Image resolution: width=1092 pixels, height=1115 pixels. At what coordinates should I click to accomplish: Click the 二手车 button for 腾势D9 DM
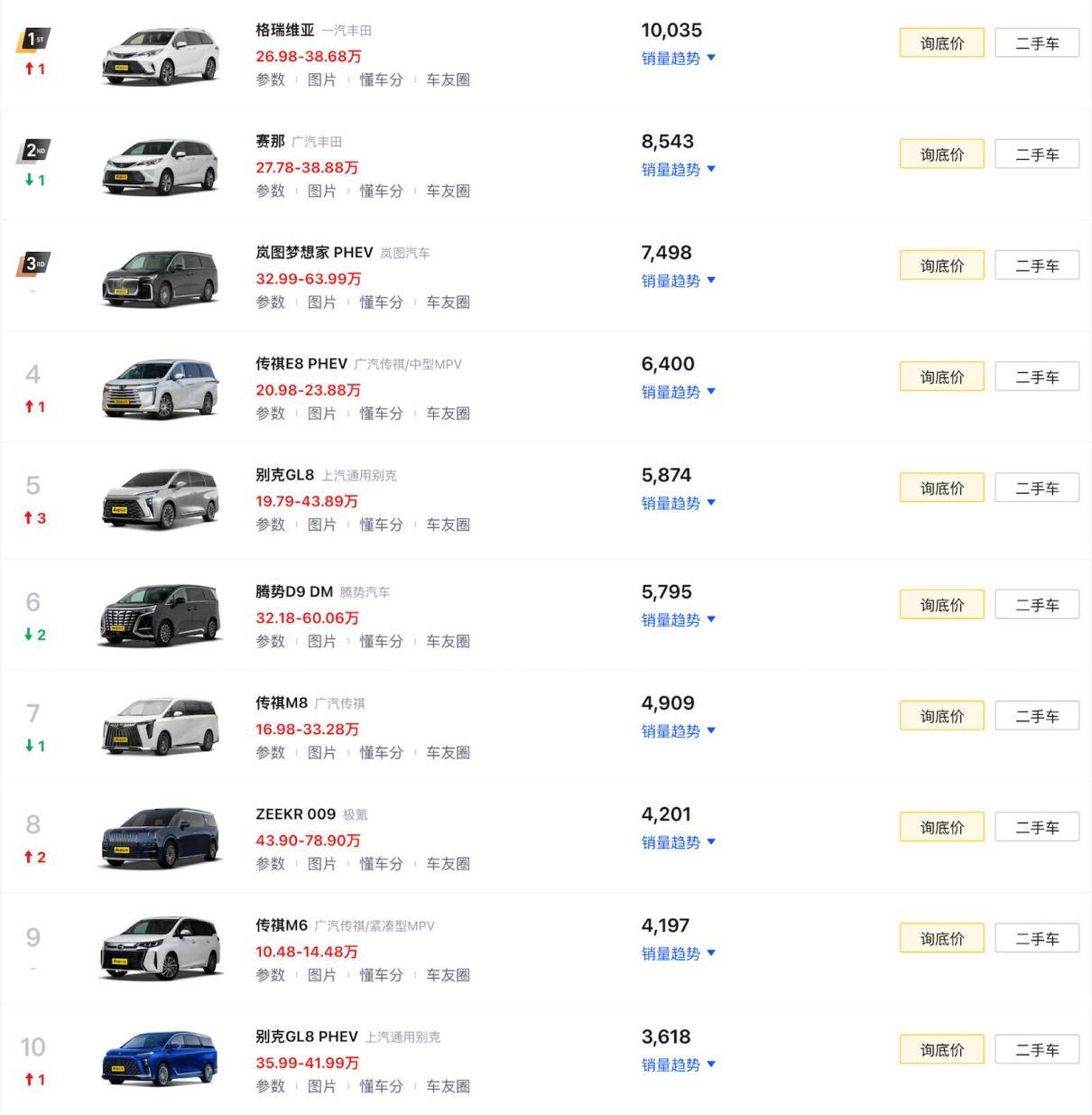coord(1036,604)
